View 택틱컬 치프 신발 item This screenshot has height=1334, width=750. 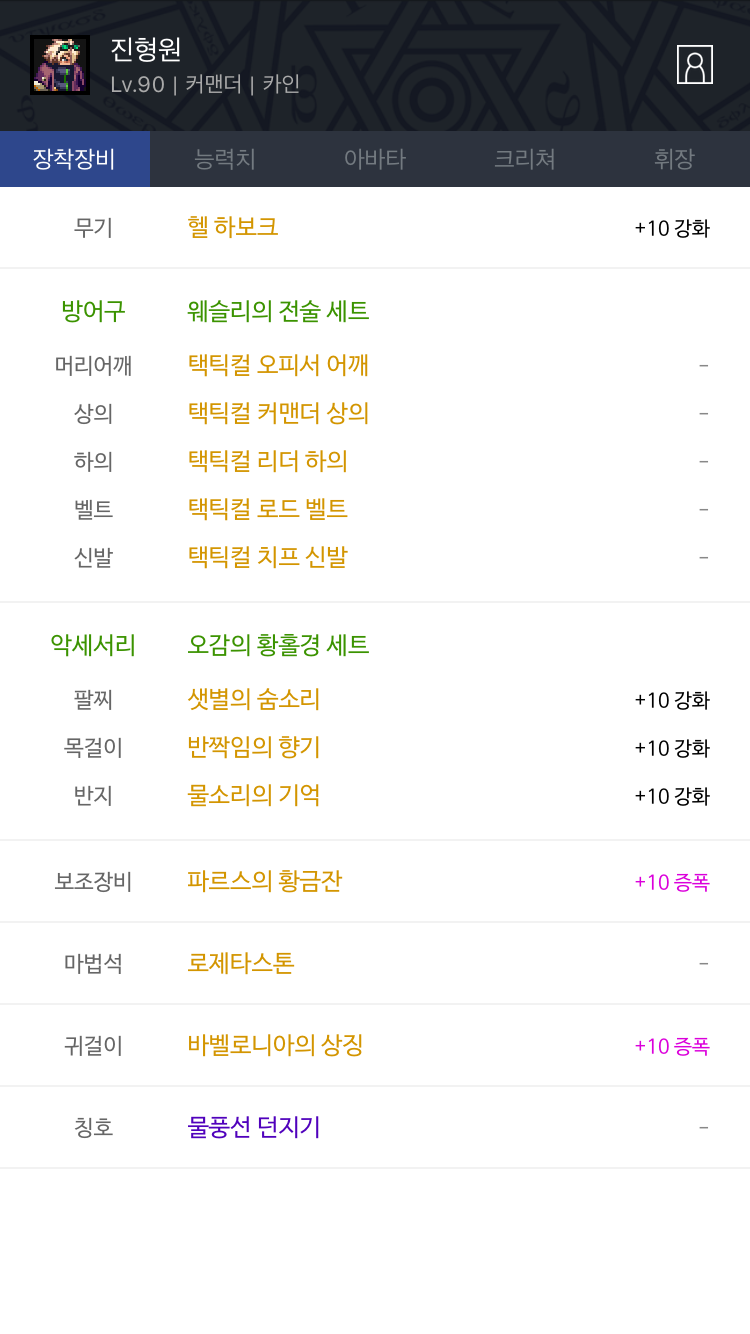click(x=268, y=557)
